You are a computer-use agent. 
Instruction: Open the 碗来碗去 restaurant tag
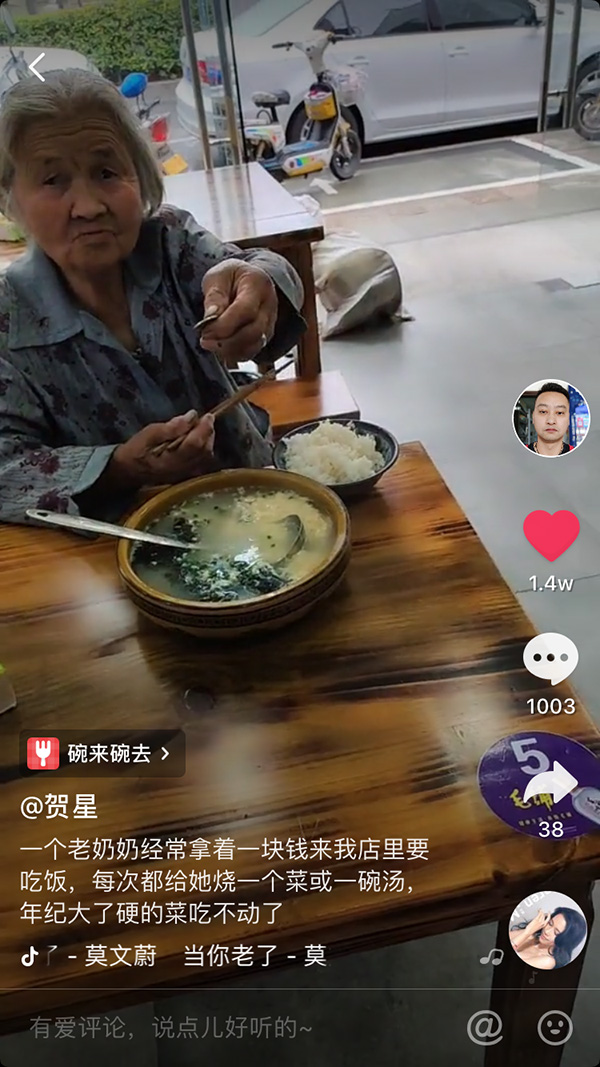coord(102,753)
